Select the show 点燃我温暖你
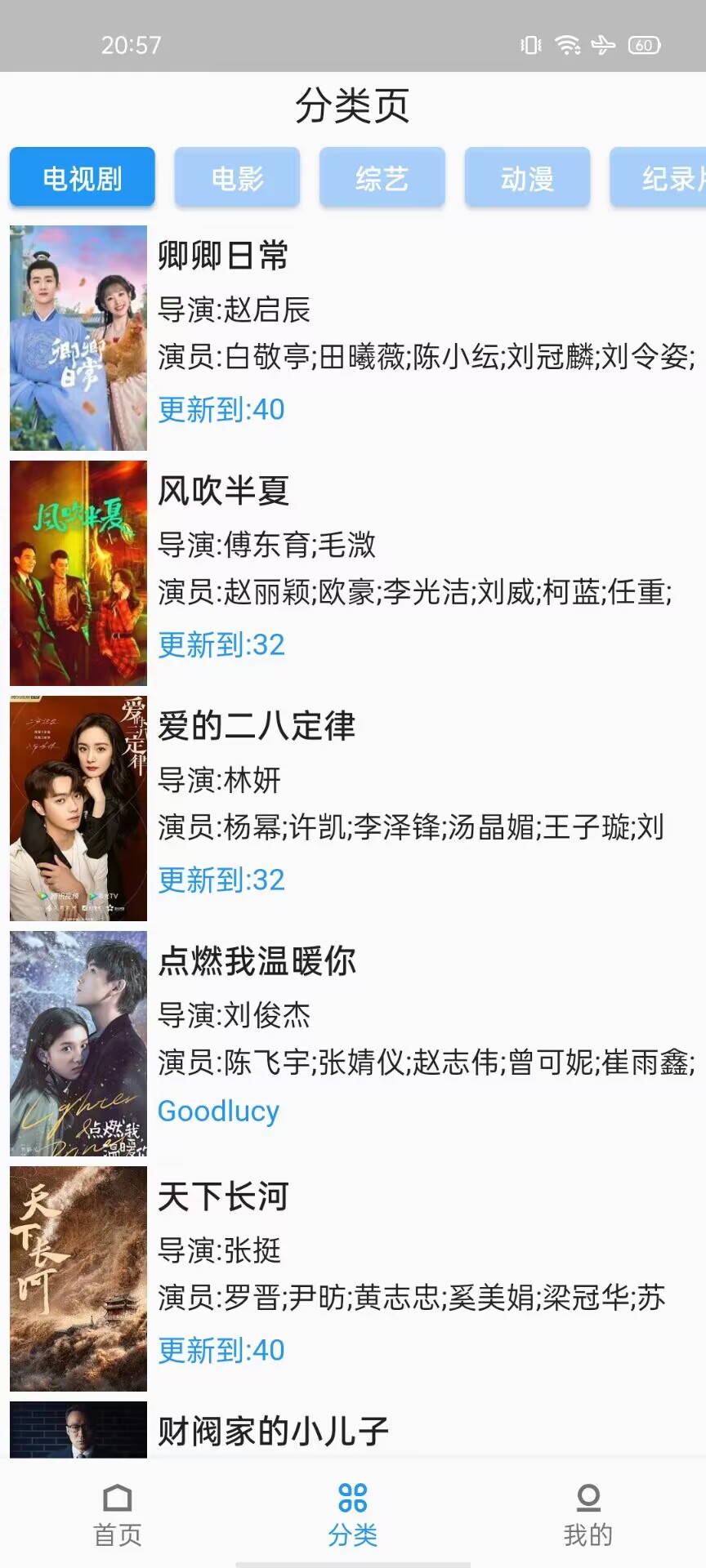The height and width of the screenshot is (1568, 706). point(353,1043)
